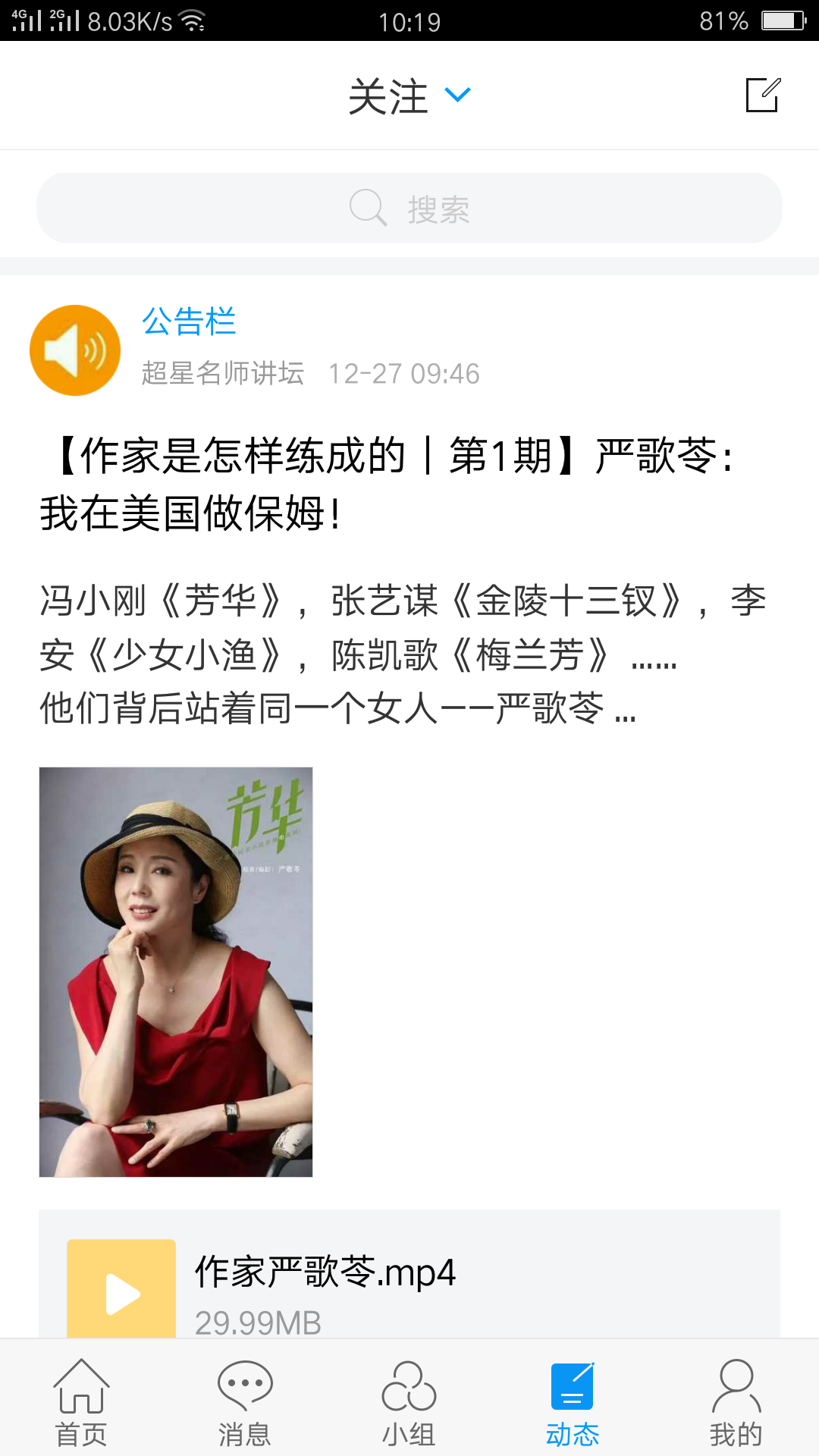Expand the 关注 dropdown
The width and height of the screenshot is (819, 1456).
click(x=409, y=96)
